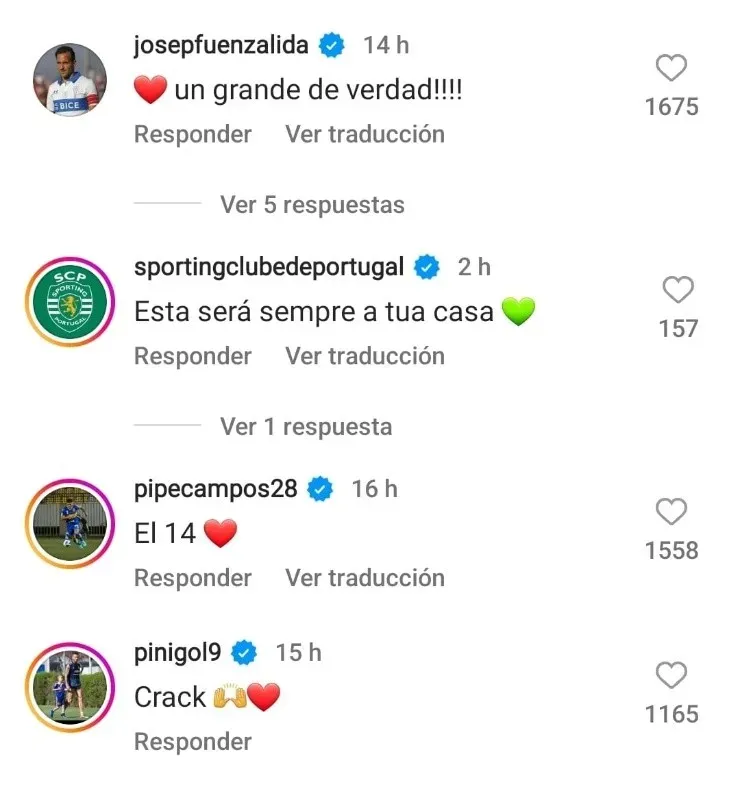Reply to pipecampos28's comment
The height and width of the screenshot is (791, 740).
193,578
